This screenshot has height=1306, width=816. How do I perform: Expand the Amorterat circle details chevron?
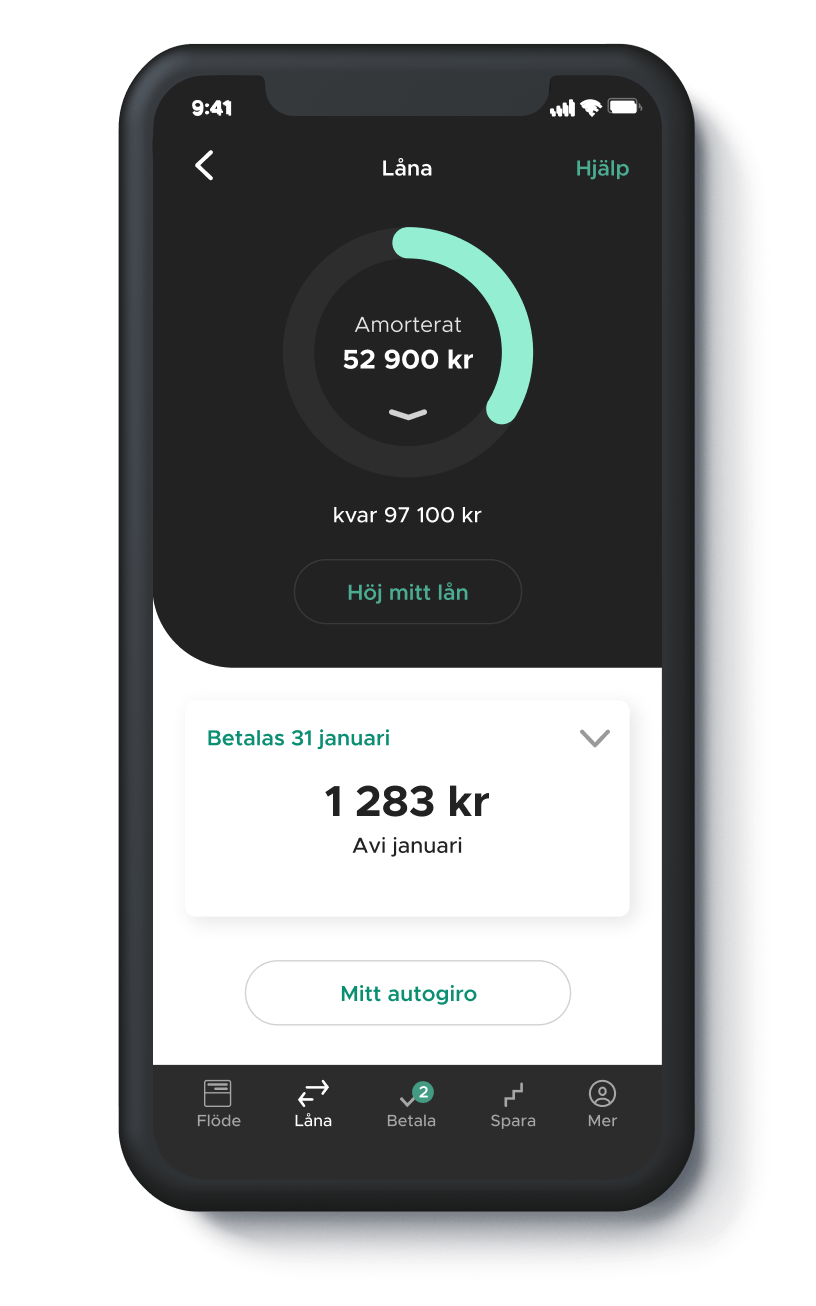[408, 414]
